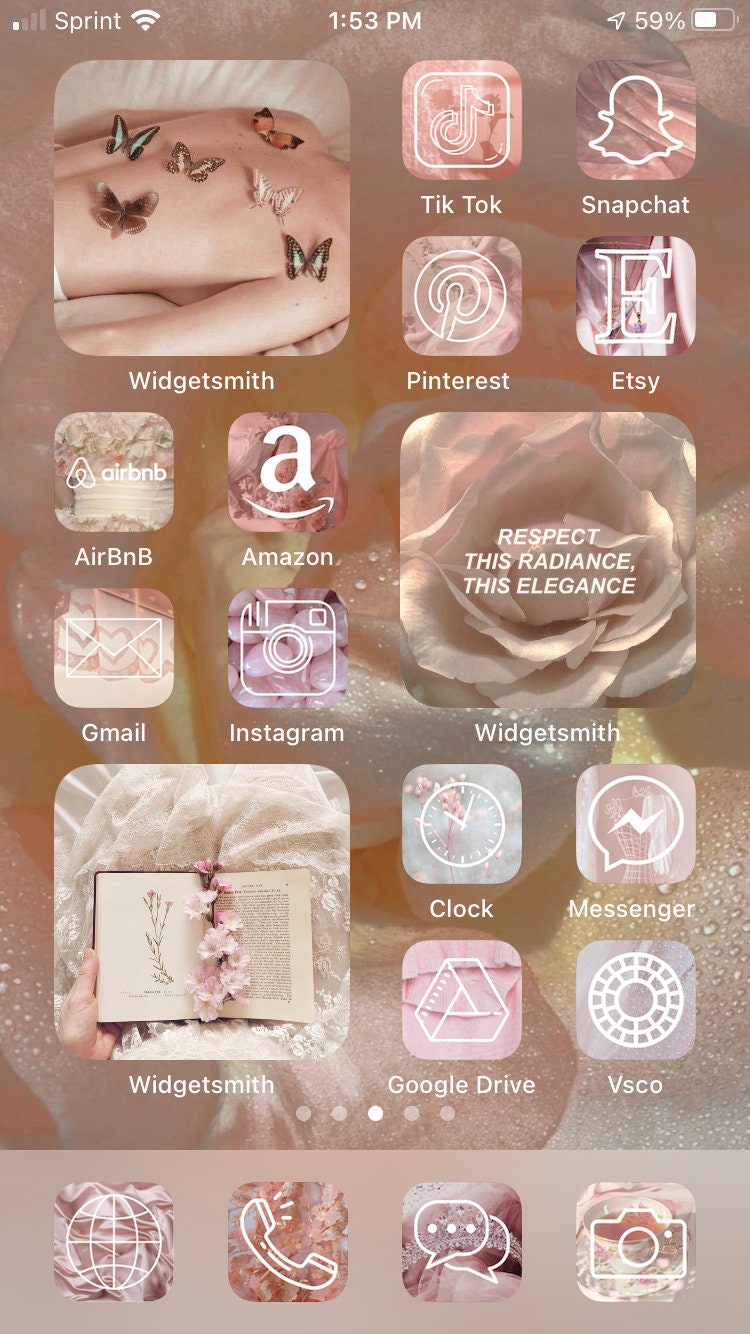The height and width of the screenshot is (1334, 750).
Task: Tap the home screen page dots
Action: coord(375,1113)
